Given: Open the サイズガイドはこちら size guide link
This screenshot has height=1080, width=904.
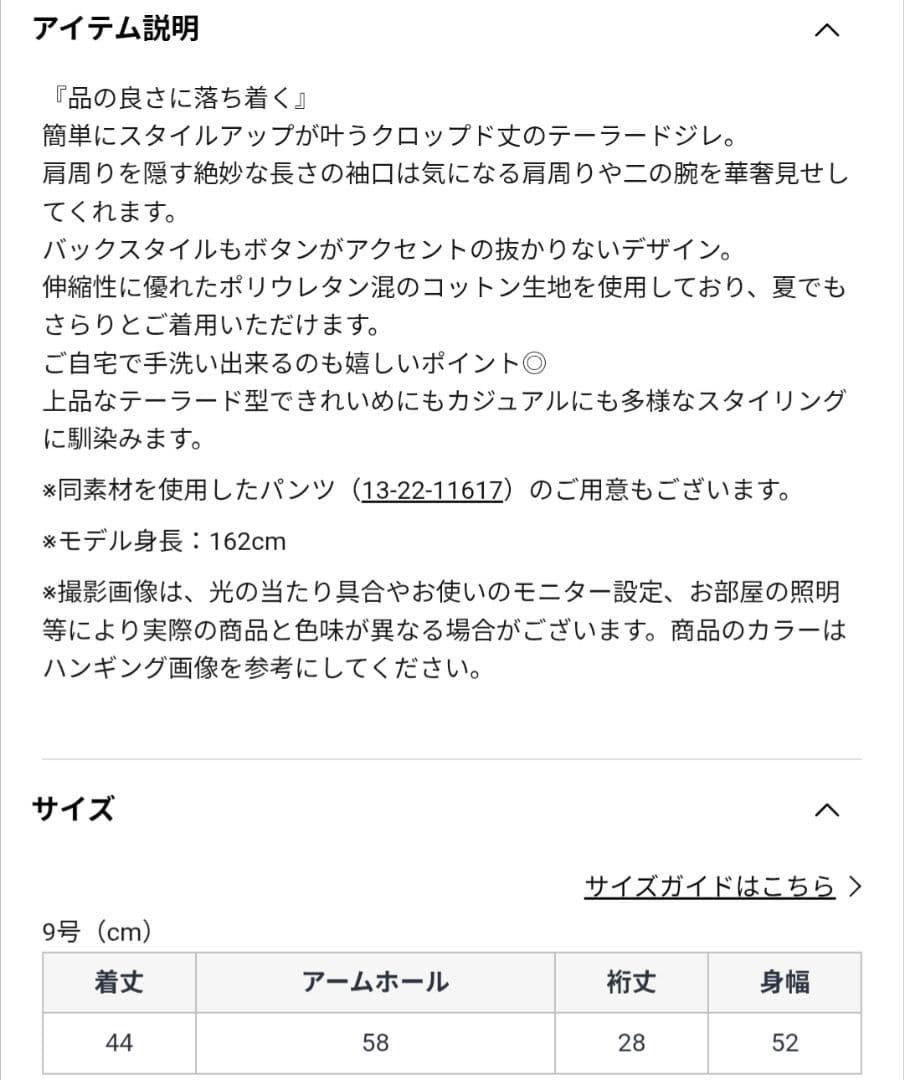Looking at the screenshot, I should point(710,886).
